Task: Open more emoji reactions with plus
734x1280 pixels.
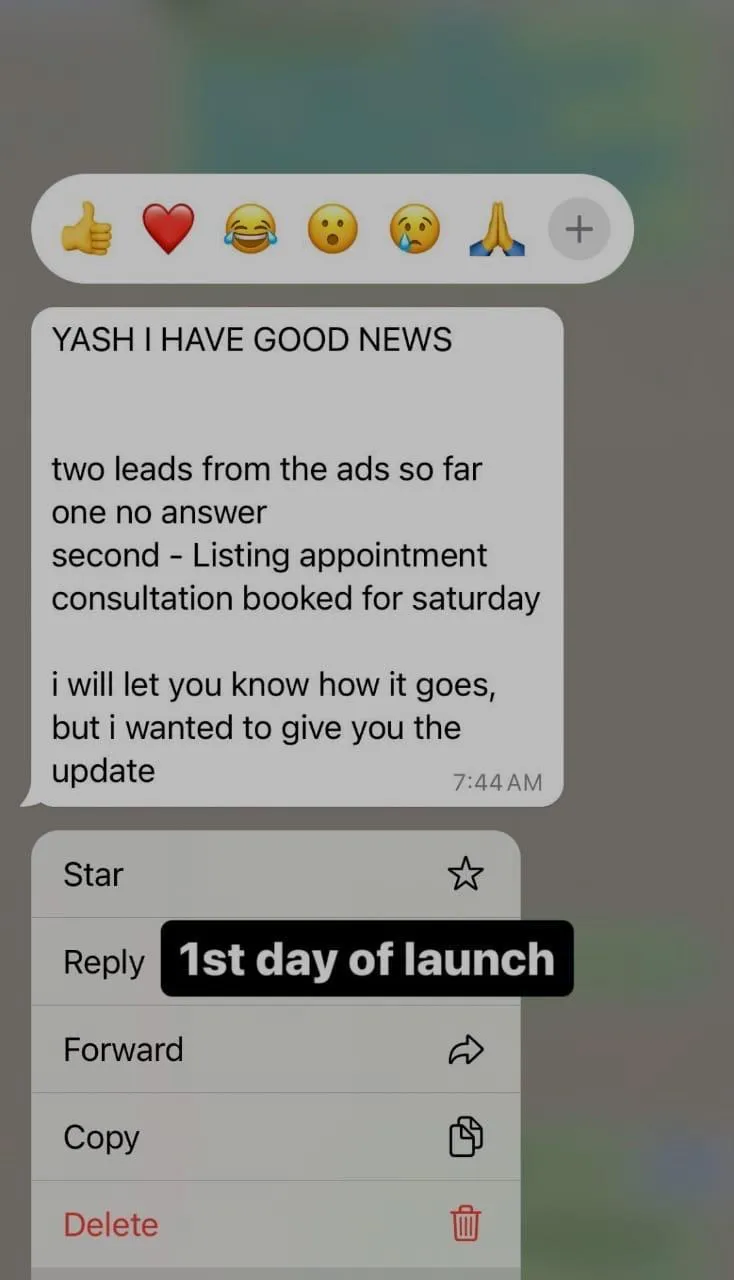Action: pos(579,229)
